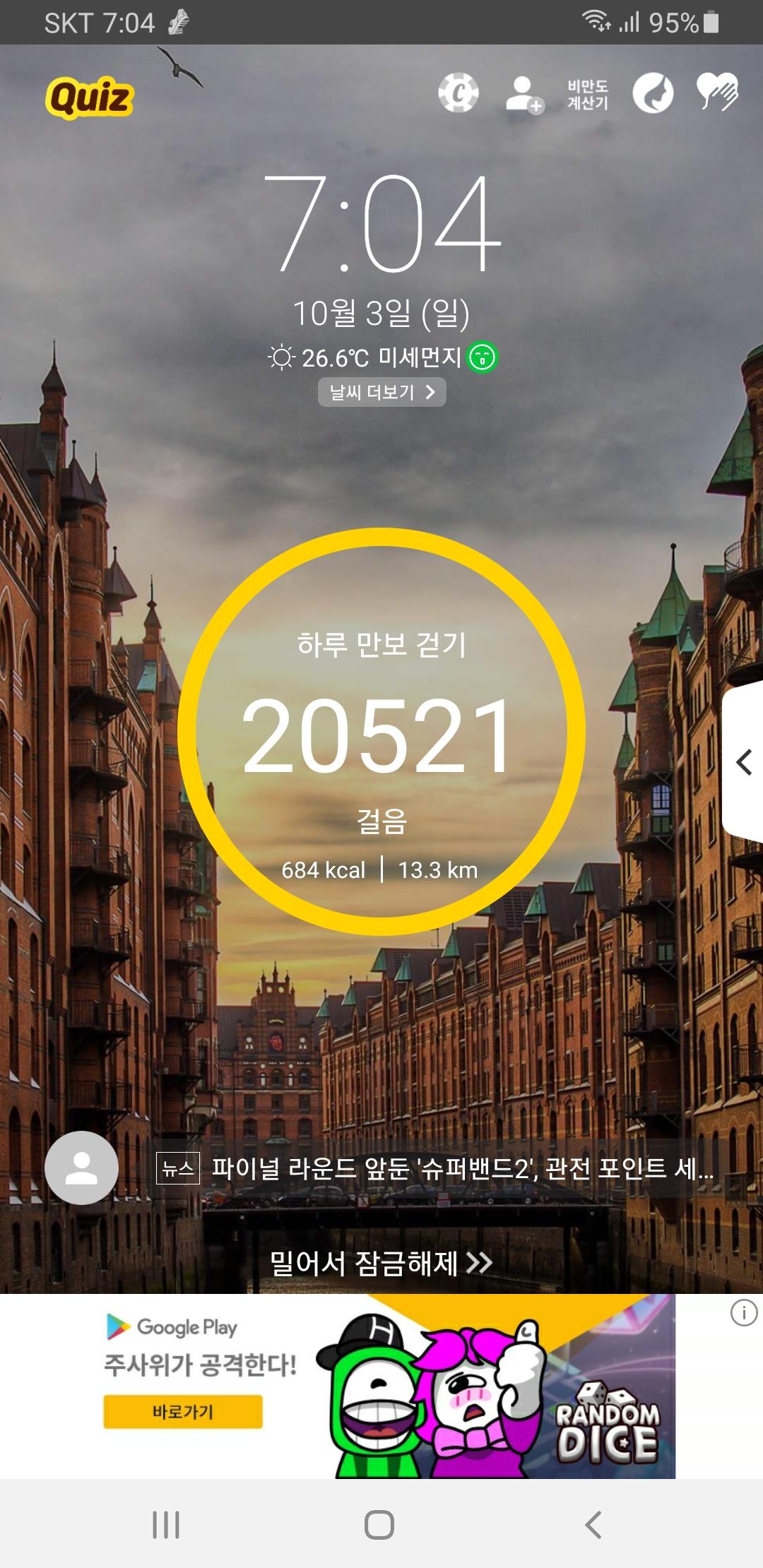Tap the add friend icon
The height and width of the screenshot is (1568, 763).
[x=524, y=94]
